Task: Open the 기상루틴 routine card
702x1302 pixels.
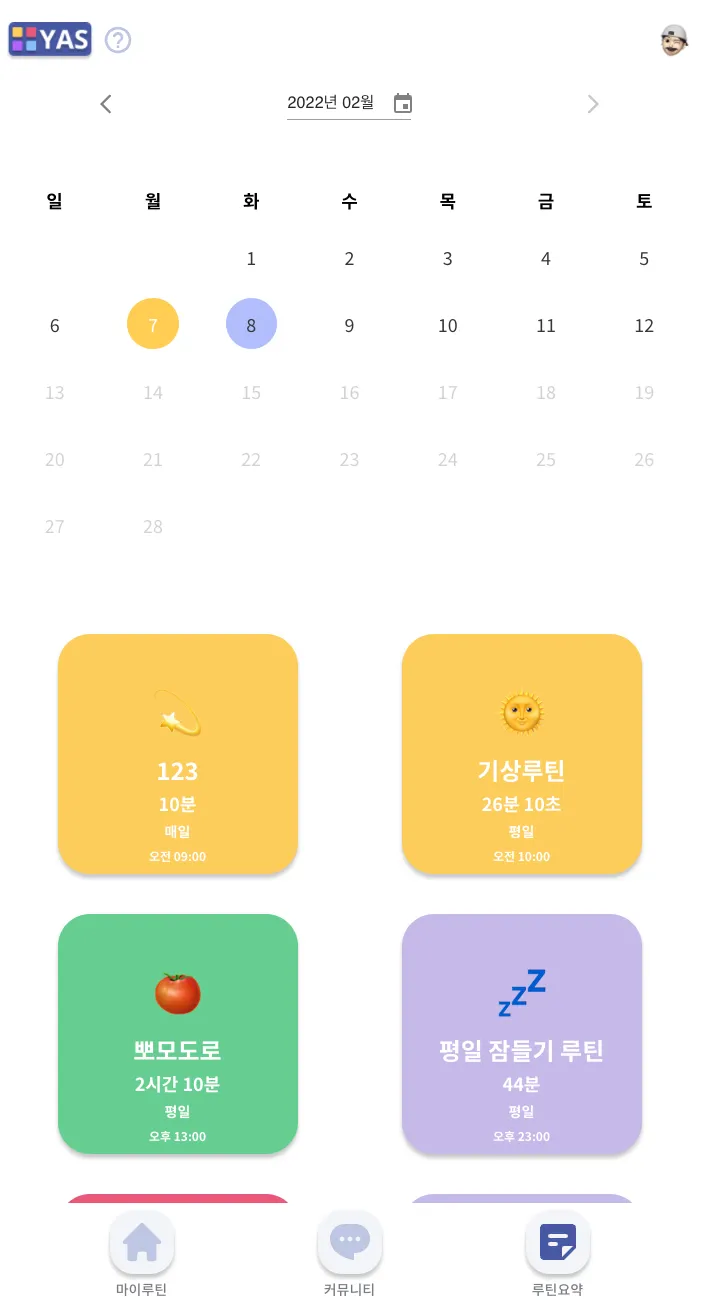Action: coord(521,753)
